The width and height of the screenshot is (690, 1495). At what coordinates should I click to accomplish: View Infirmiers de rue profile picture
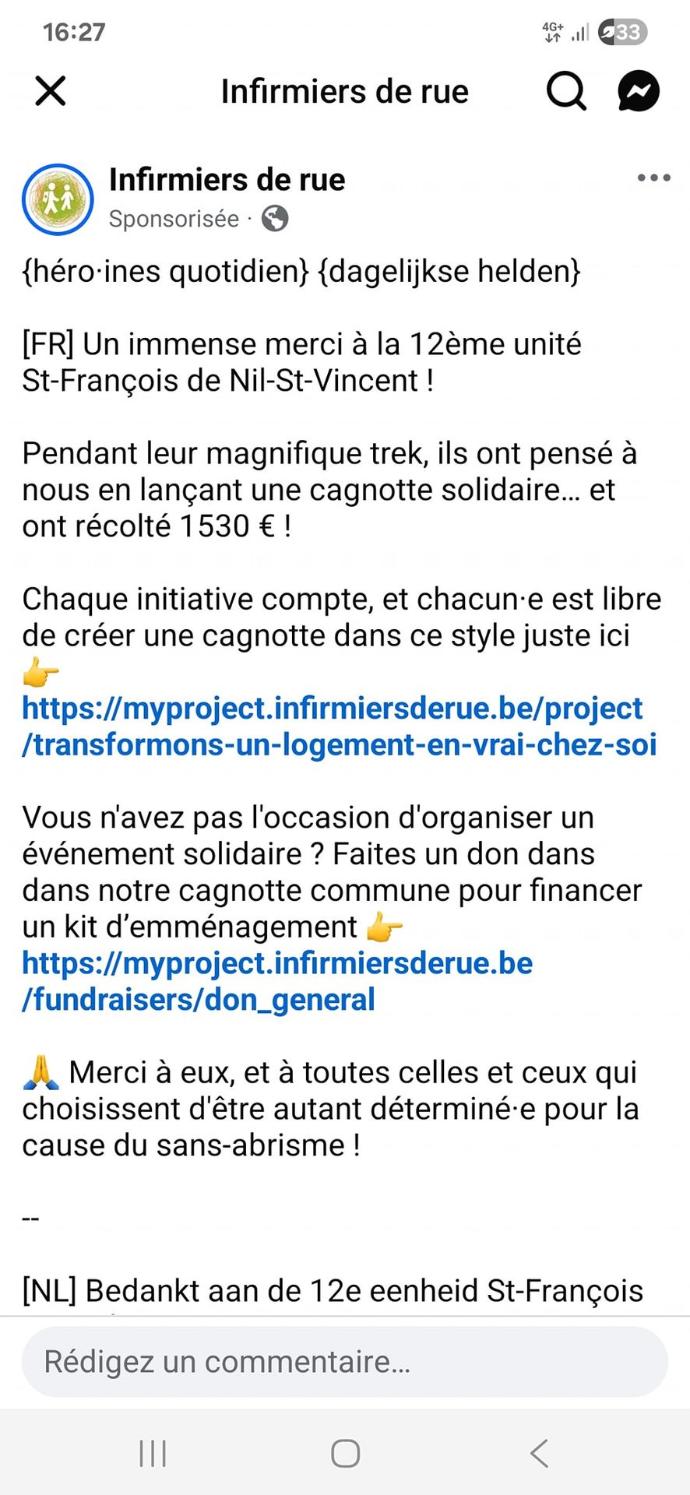pos(57,198)
